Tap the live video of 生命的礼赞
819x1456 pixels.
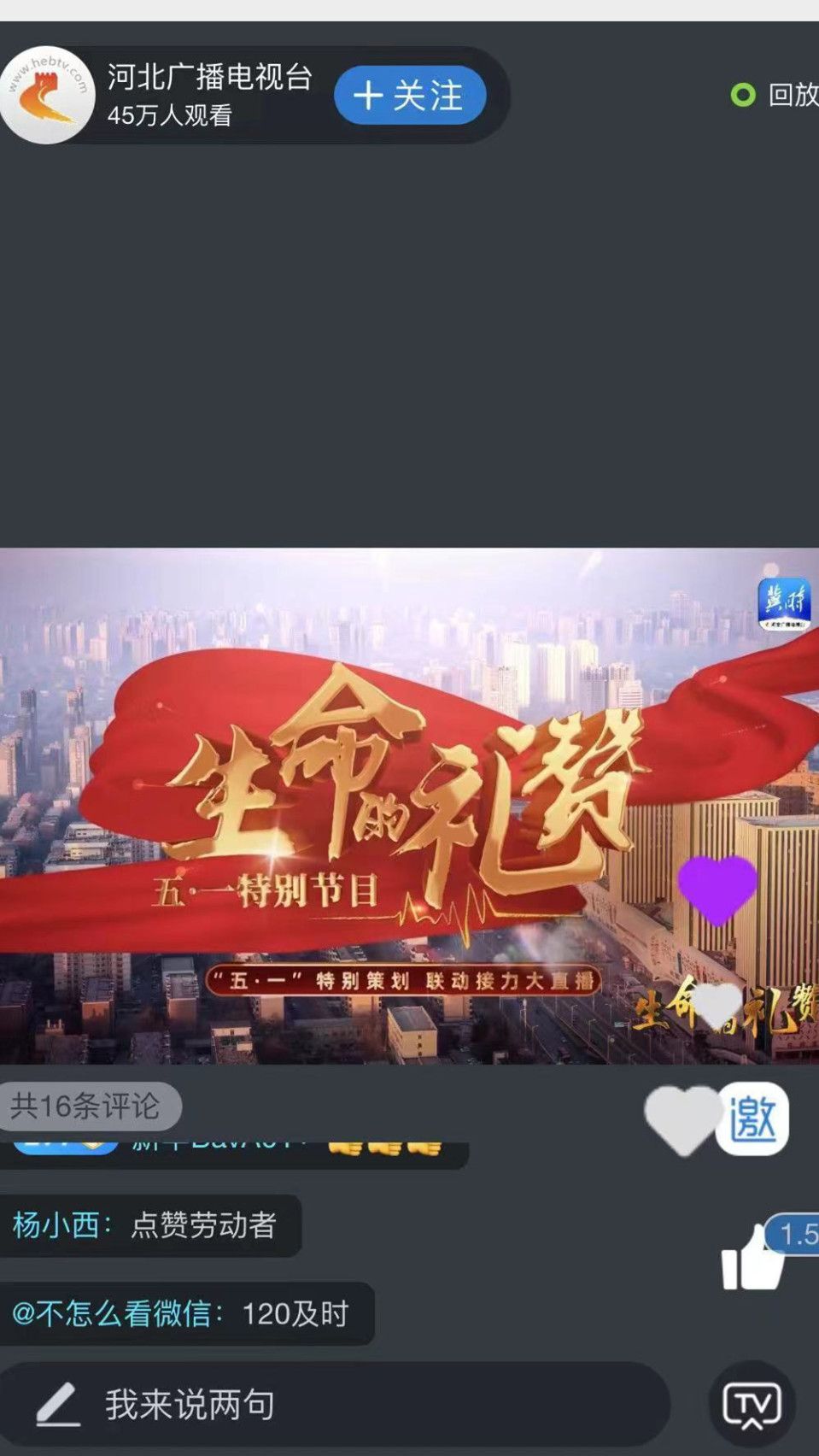(409, 805)
